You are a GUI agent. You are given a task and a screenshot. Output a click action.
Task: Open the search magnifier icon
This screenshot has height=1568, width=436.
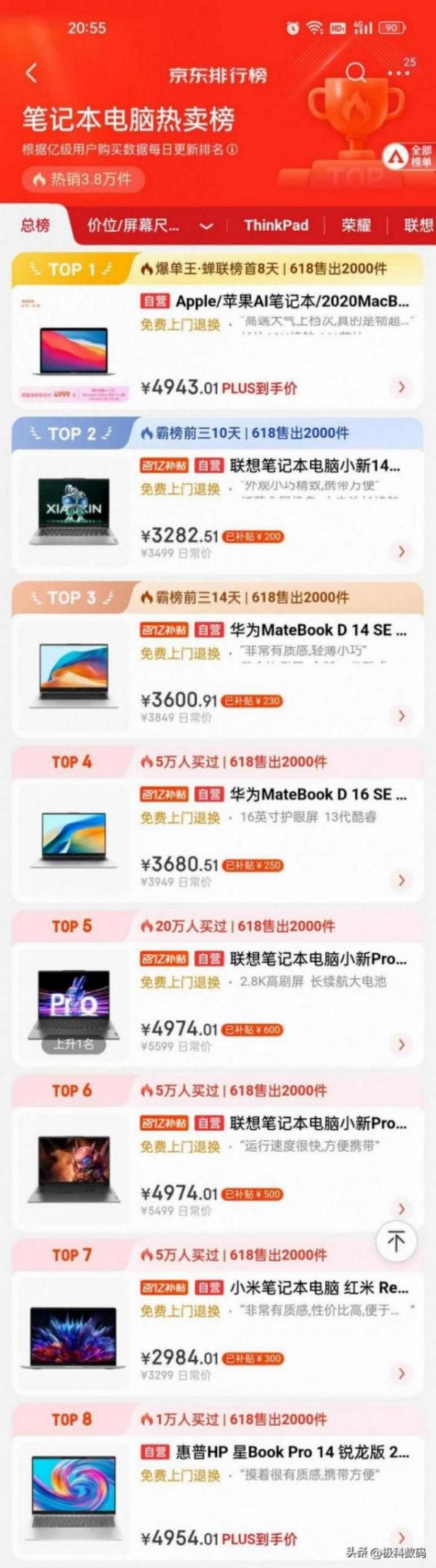pyautogui.click(x=355, y=73)
